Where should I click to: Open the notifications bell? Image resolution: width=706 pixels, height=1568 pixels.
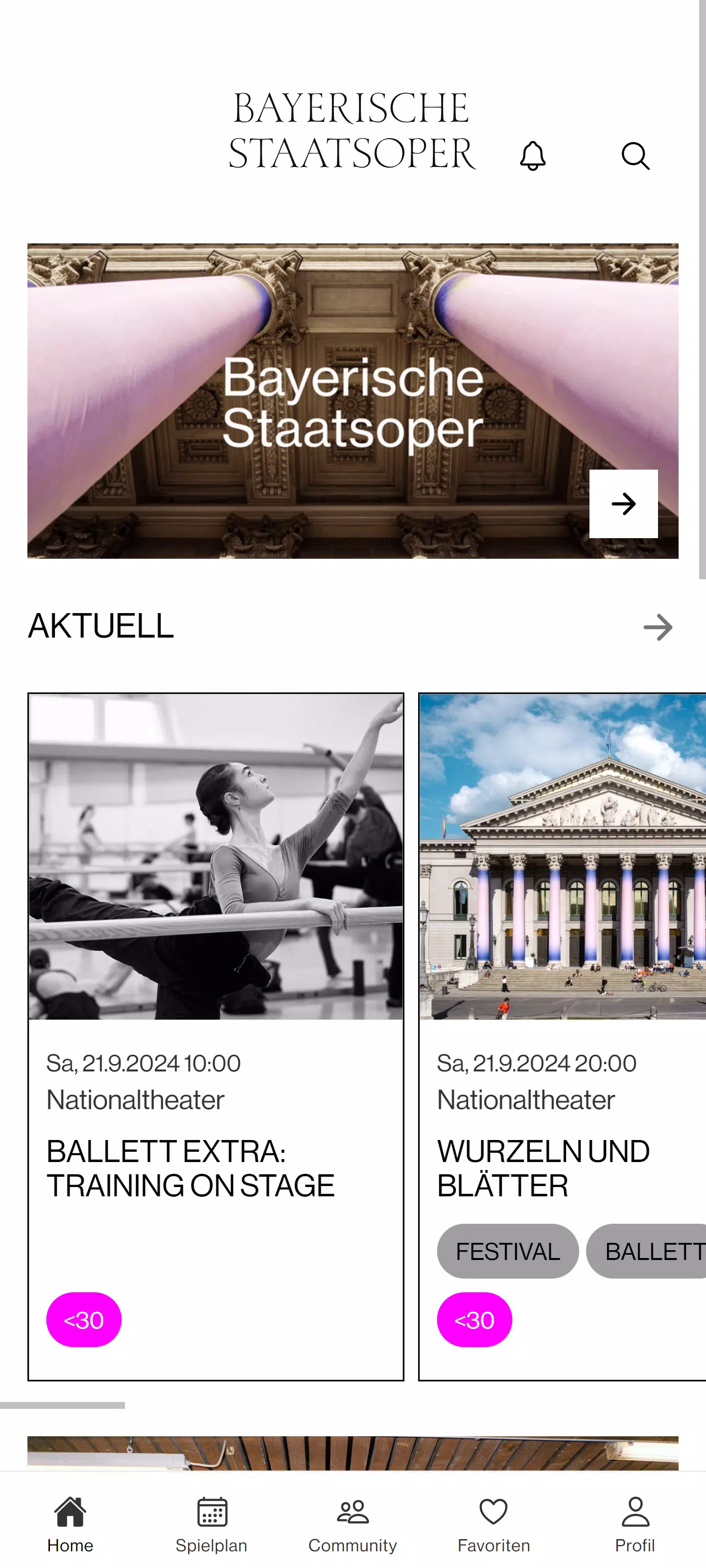[532, 156]
